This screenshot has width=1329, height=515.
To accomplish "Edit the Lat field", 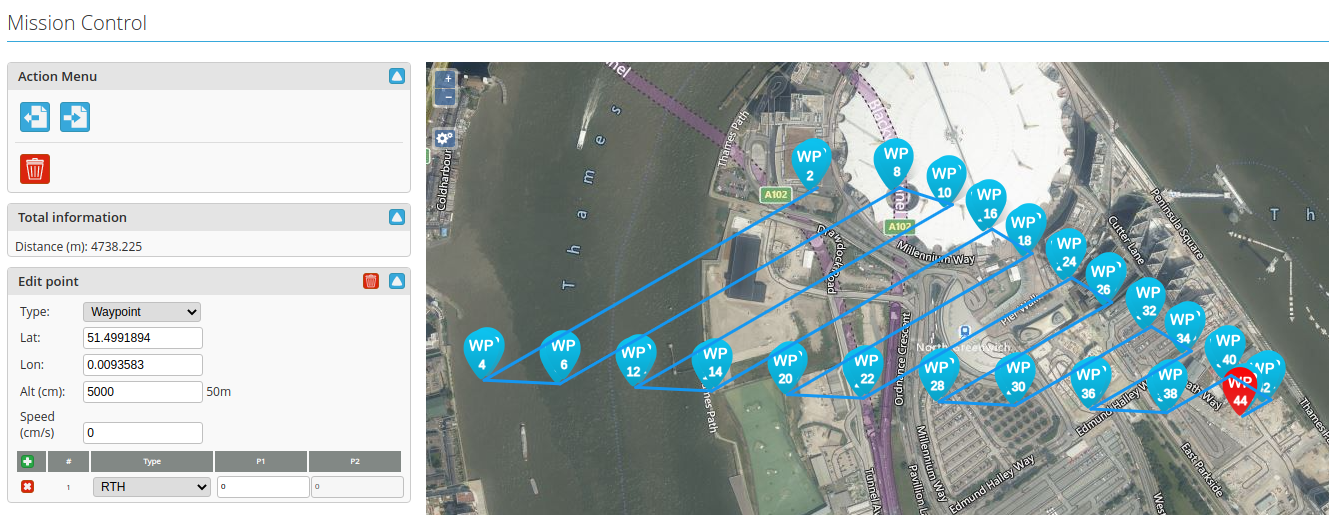I will [x=143, y=338].
